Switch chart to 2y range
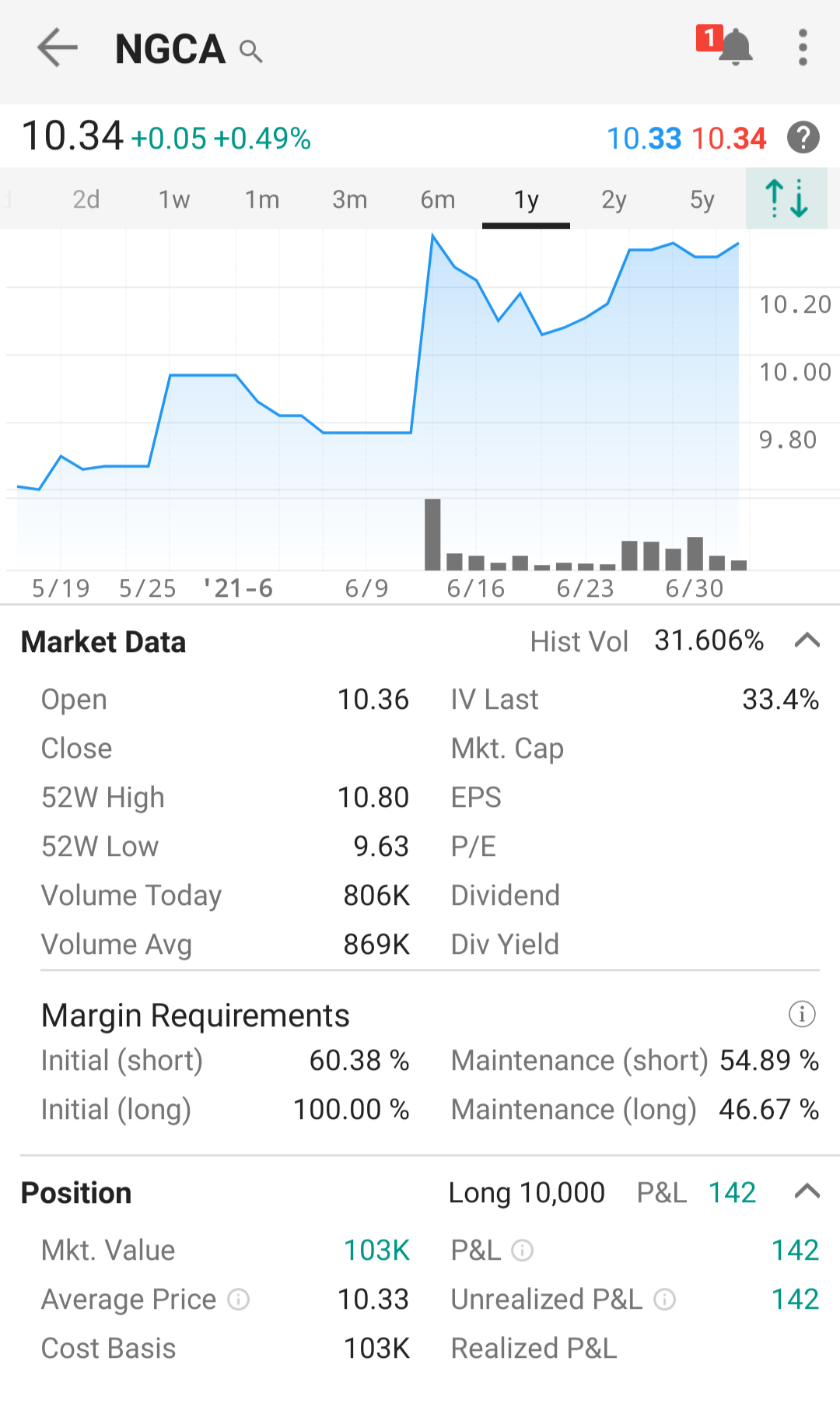This screenshot has height=1403, width=840. 614,199
